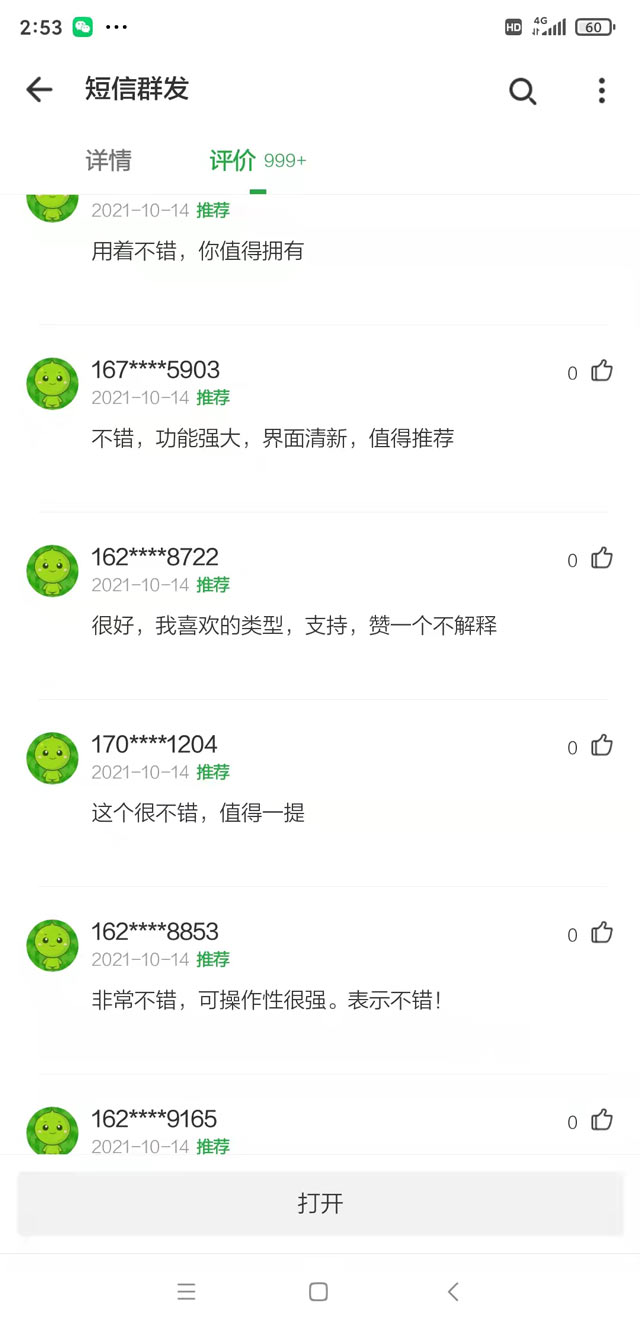This screenshot has width=640, height=1330.
Task: Tap the system home button
Action: 318,1292
